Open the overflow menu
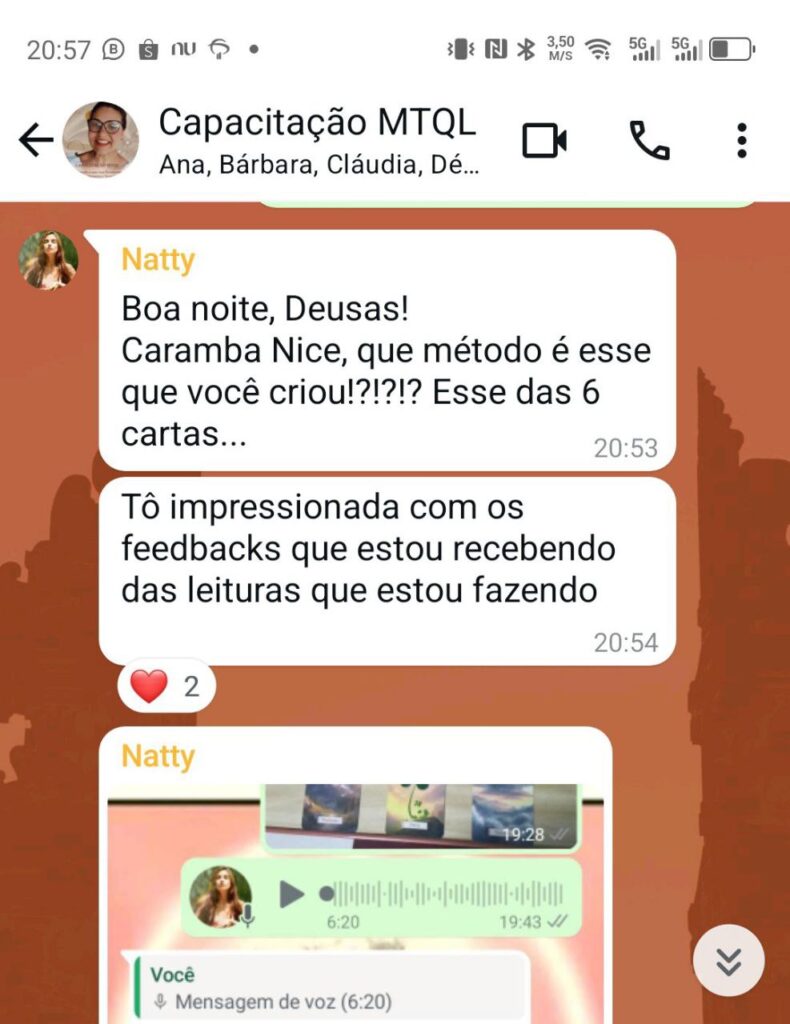790x1024 pixels. tap(741, 141)
